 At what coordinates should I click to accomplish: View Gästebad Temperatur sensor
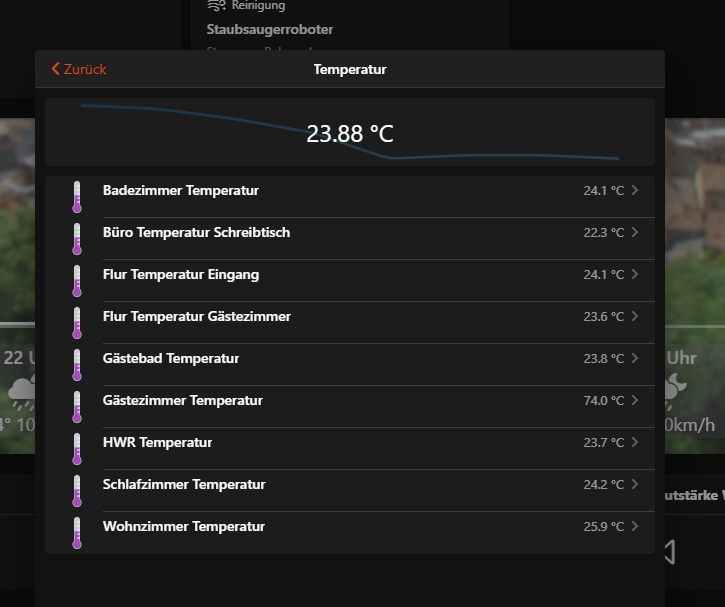click(350, 359)
